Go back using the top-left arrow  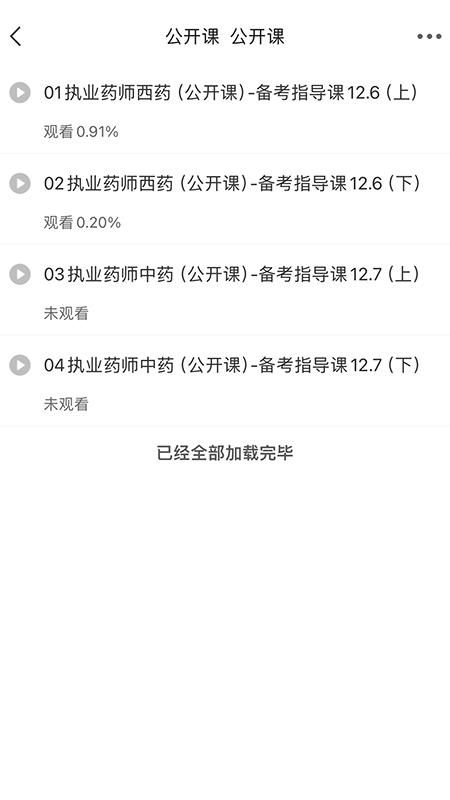pyautogui.click(x=16, y=37)
